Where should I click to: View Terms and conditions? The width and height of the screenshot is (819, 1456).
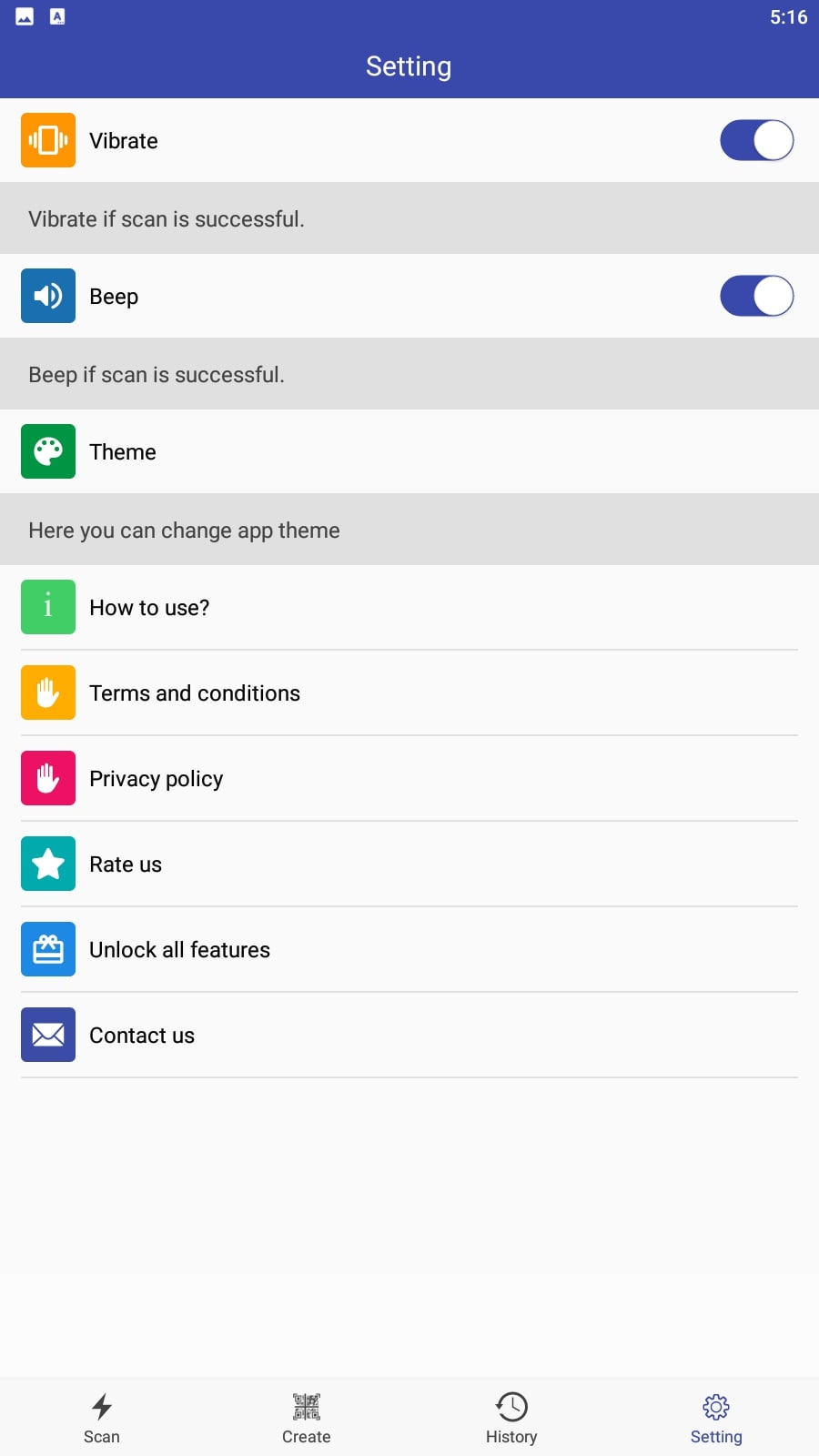[x=409, y=693]
